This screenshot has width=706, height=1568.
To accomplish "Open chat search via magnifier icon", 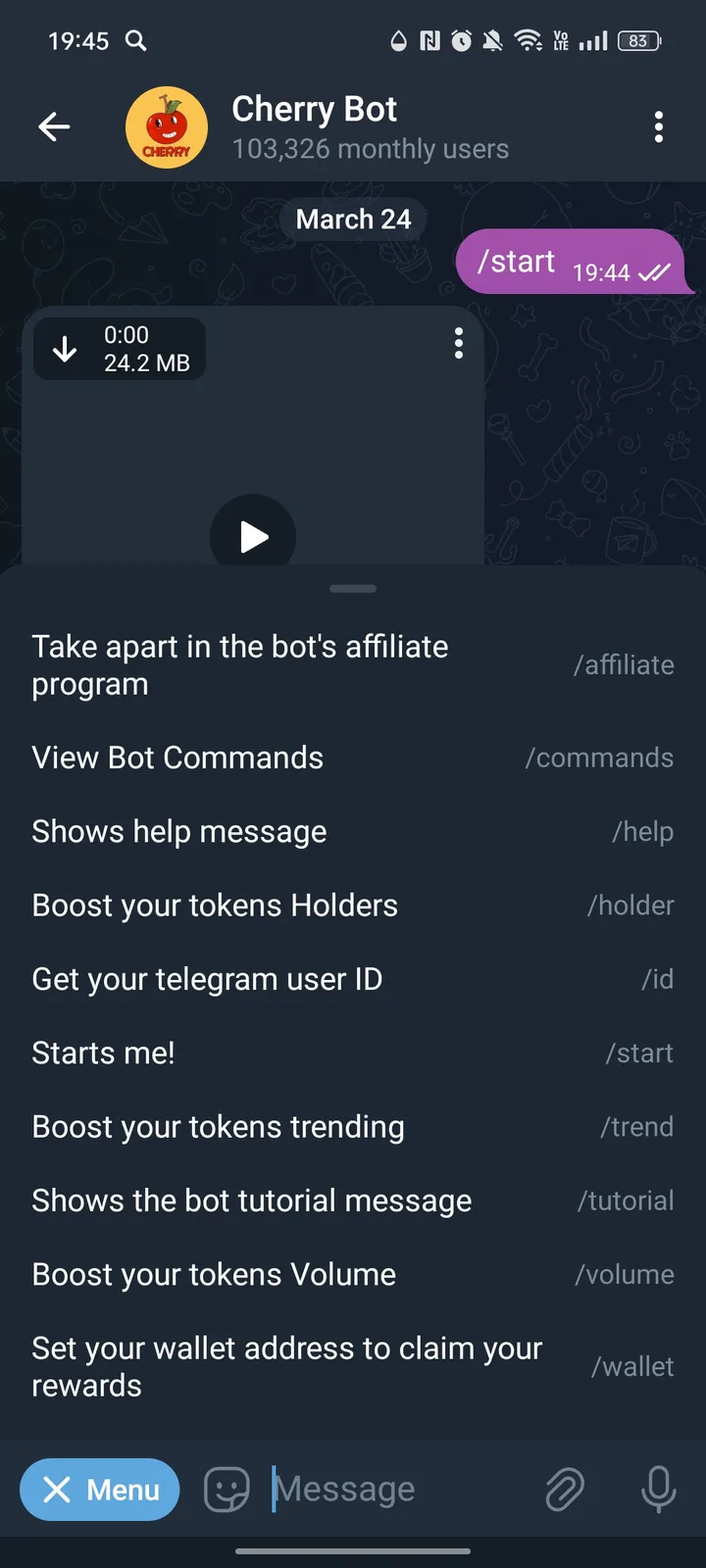I will pos(136,41).
